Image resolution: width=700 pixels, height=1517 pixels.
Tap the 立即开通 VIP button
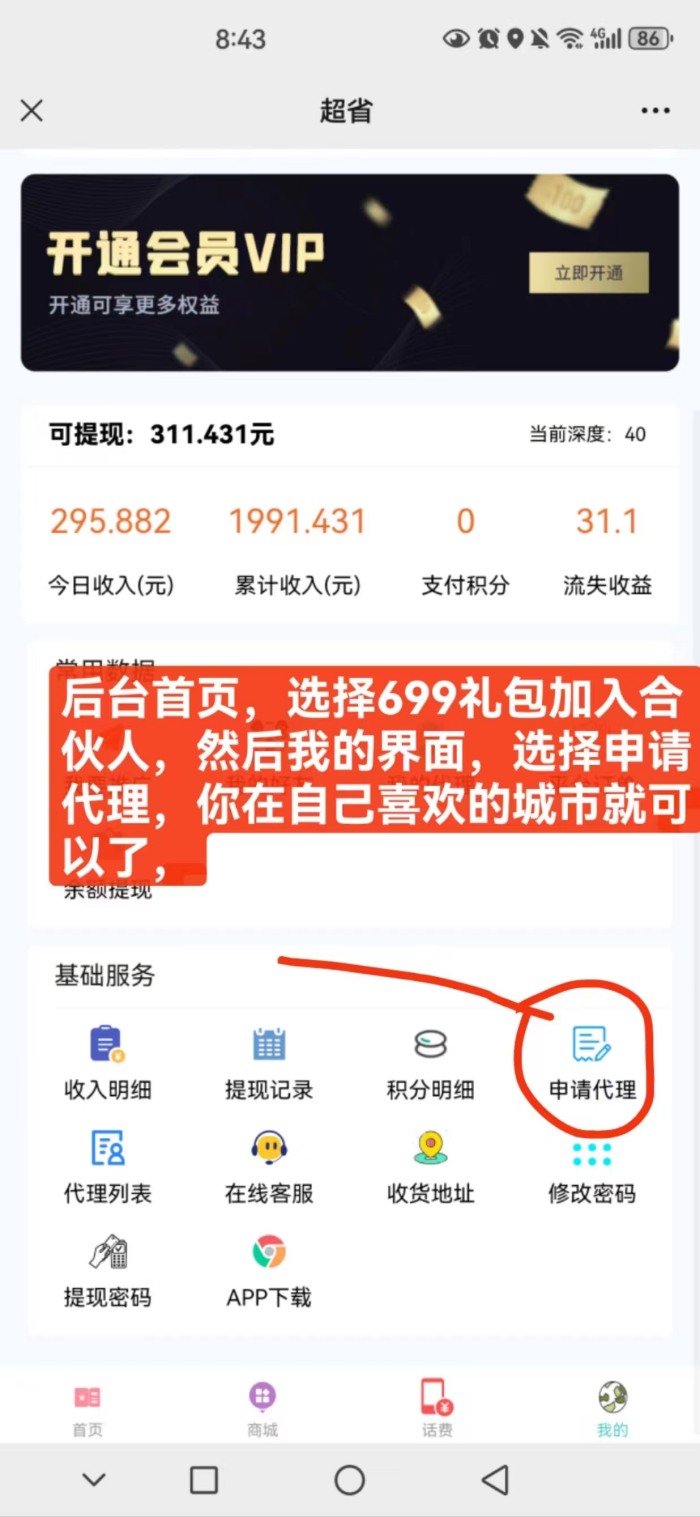click(x=588, y=273)
